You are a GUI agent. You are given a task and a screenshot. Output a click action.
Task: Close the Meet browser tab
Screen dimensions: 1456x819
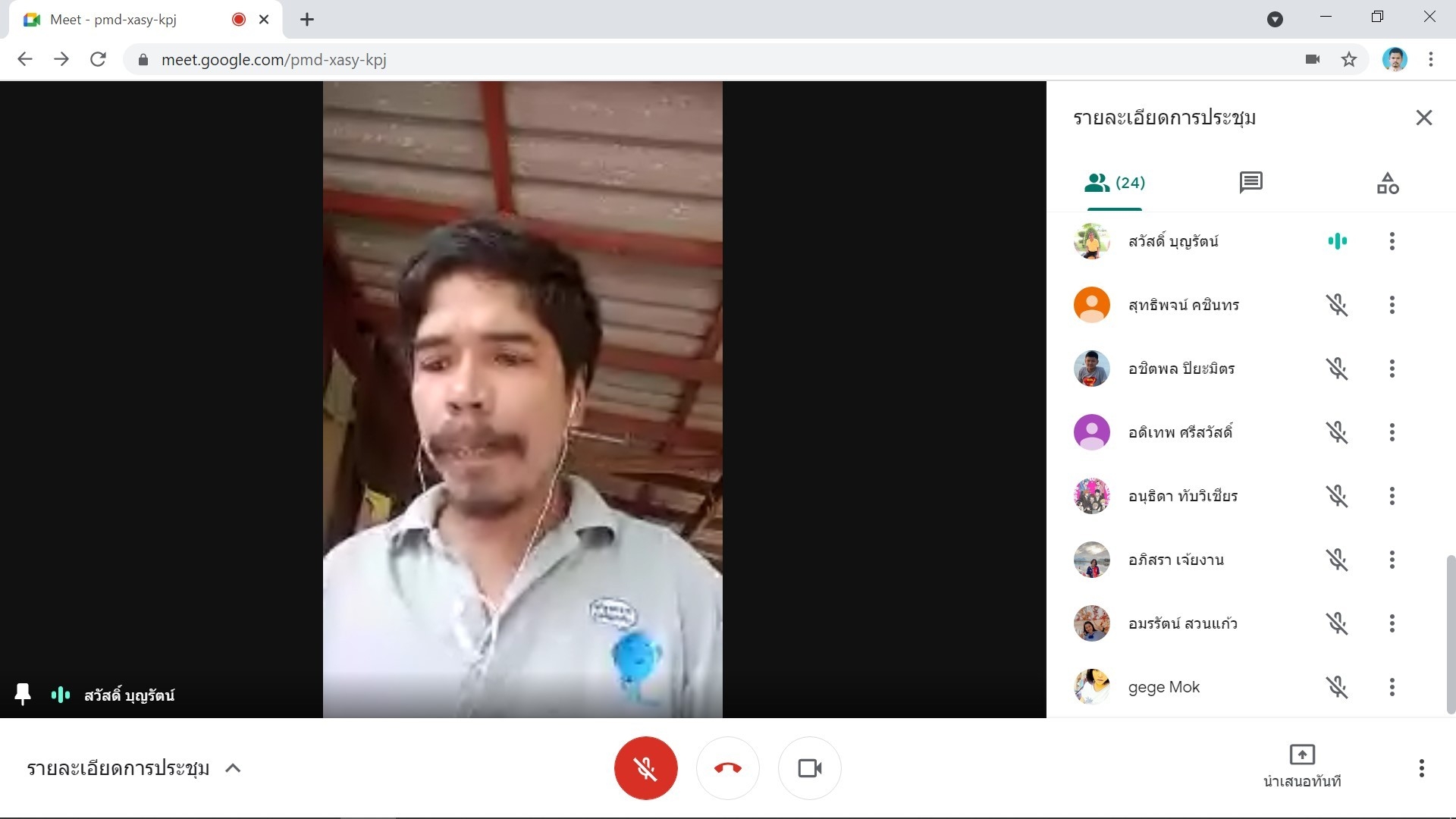coord(264,20)
